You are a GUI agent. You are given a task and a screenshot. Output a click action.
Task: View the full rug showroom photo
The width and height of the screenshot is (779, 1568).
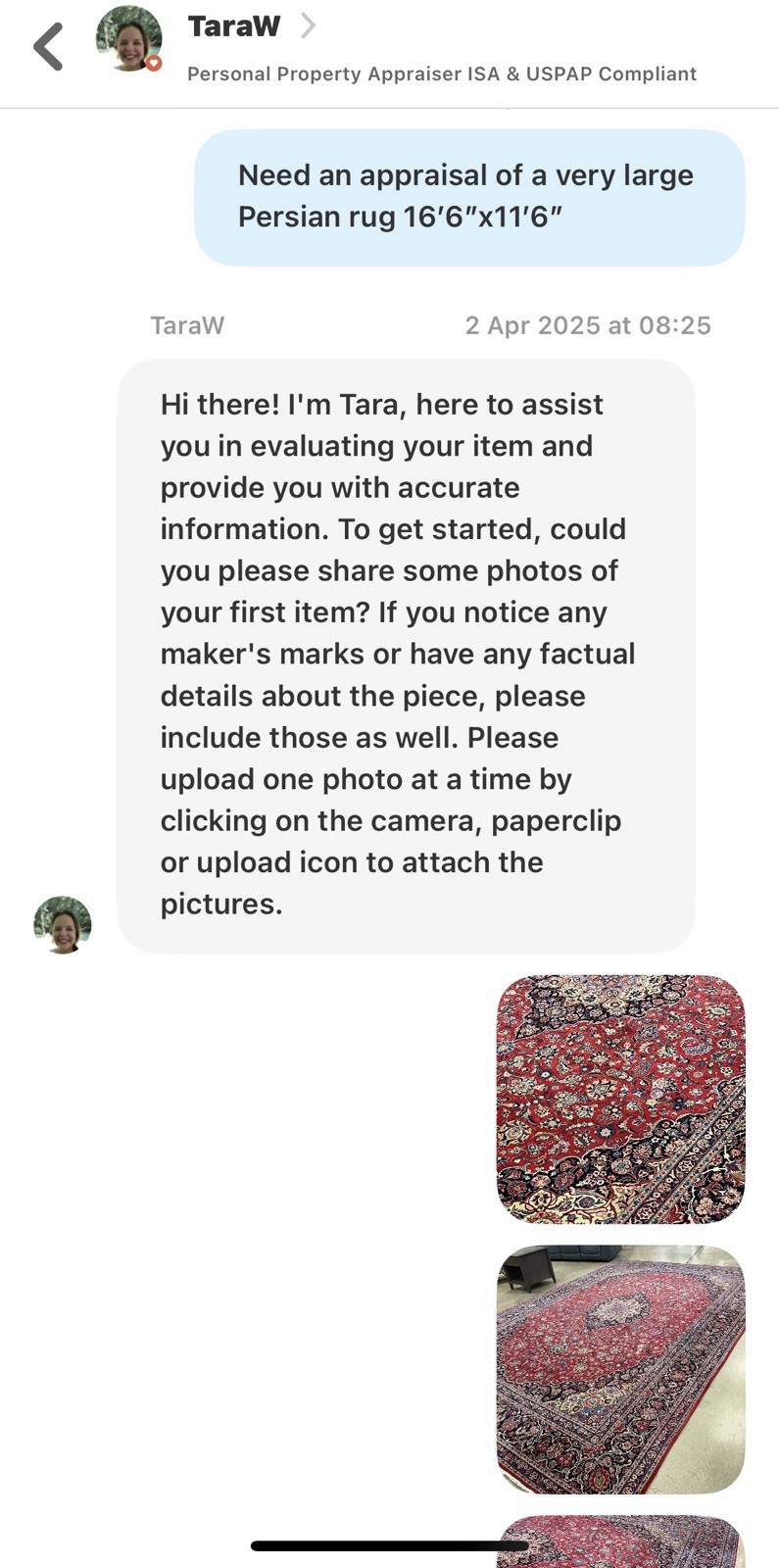[620, 1369]
